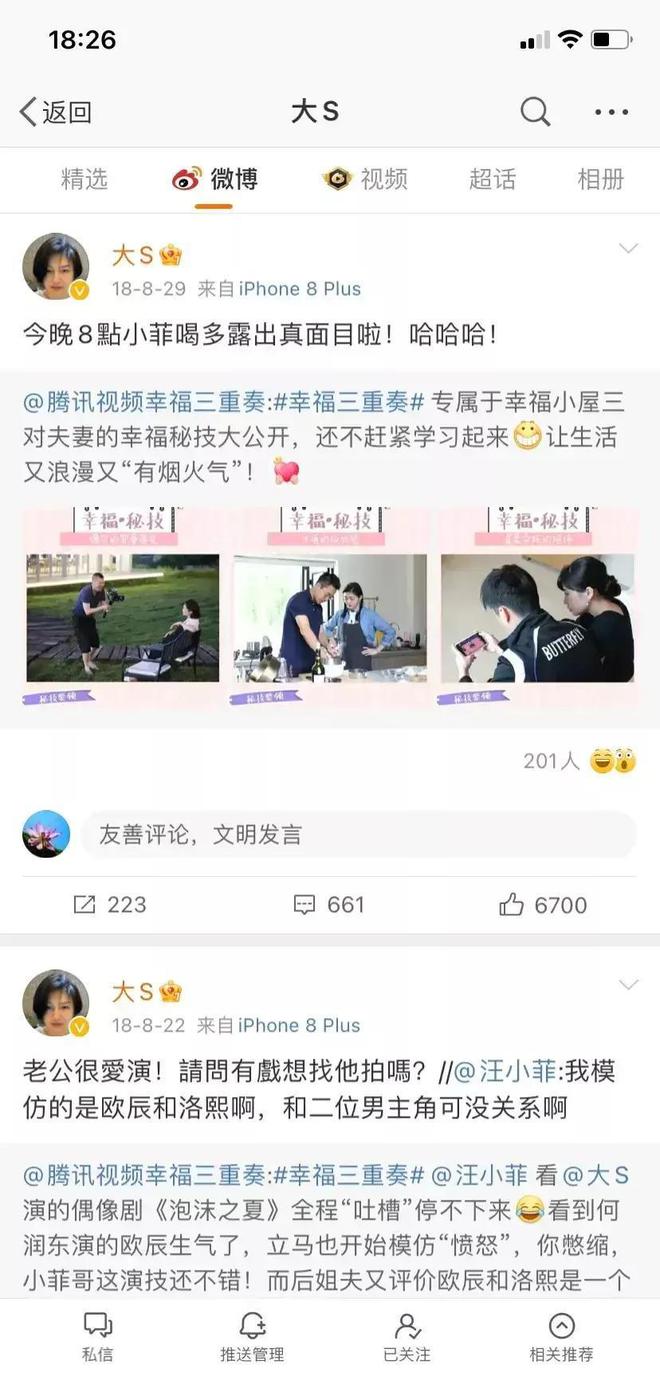Open the 661 comments on the post
Viewport: 660px width, 1376px height.
tap(329, 905)
